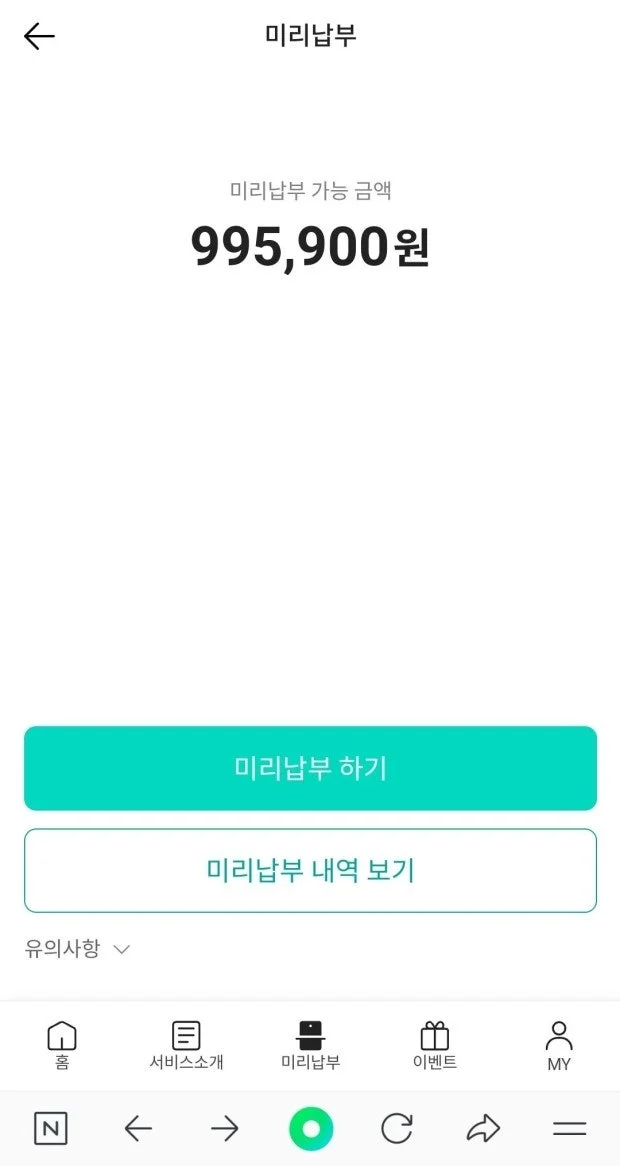Select the 미리납부 bottom tab

point(311,1046)
